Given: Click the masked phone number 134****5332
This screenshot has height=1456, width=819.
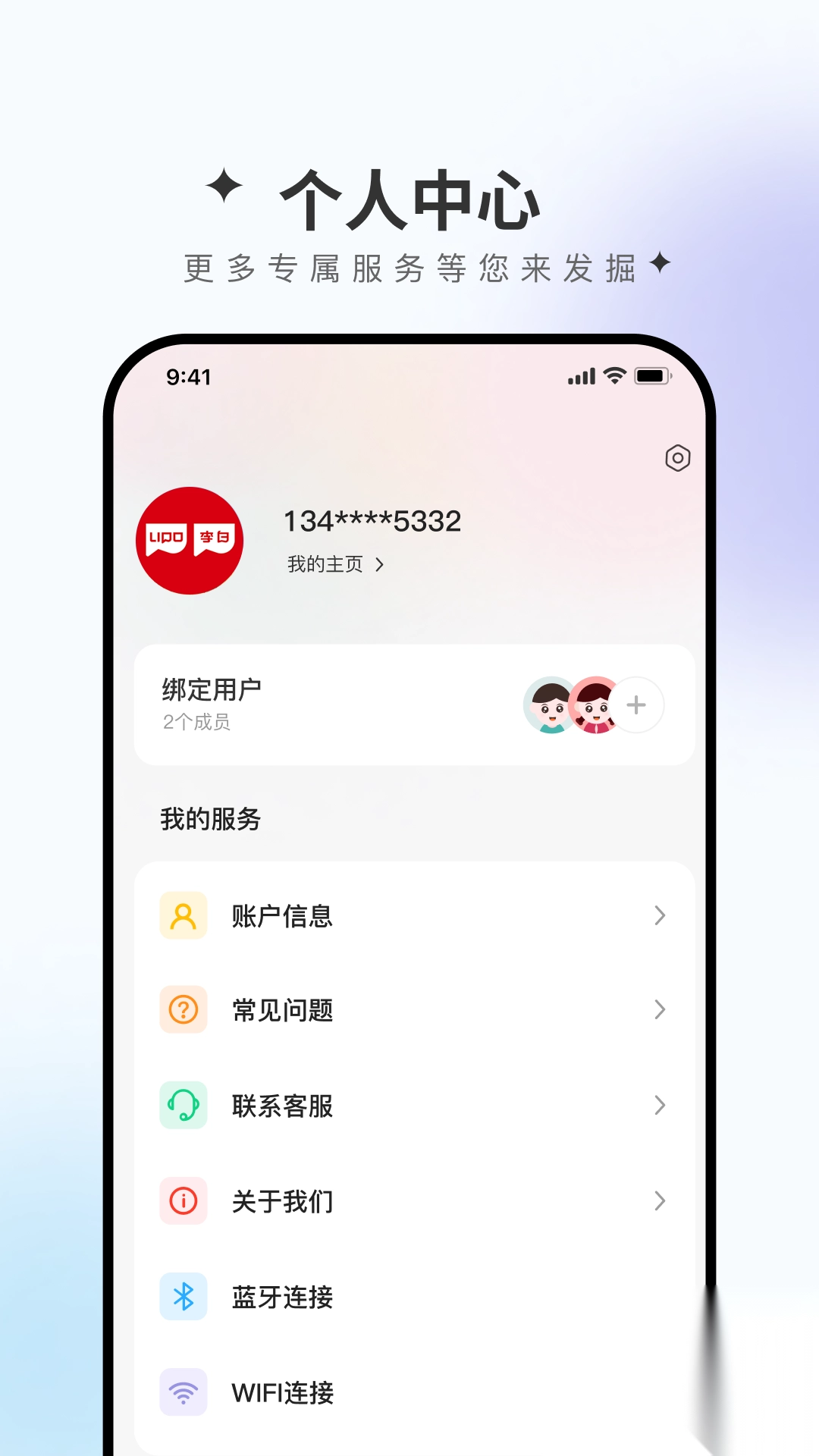Looking at the screenshot, I should coord(372,519).
